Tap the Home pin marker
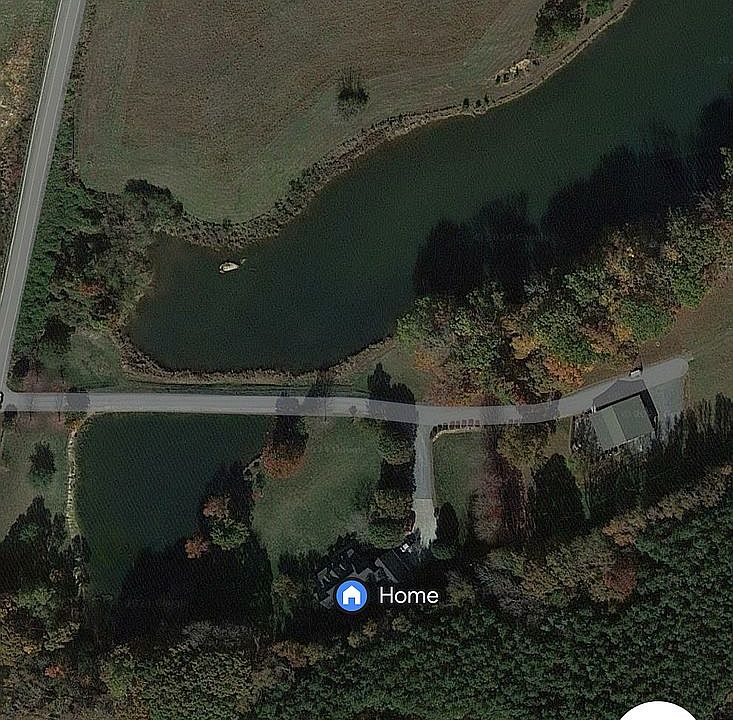Viewport: 733px width, 720px height. coord(350,596)
